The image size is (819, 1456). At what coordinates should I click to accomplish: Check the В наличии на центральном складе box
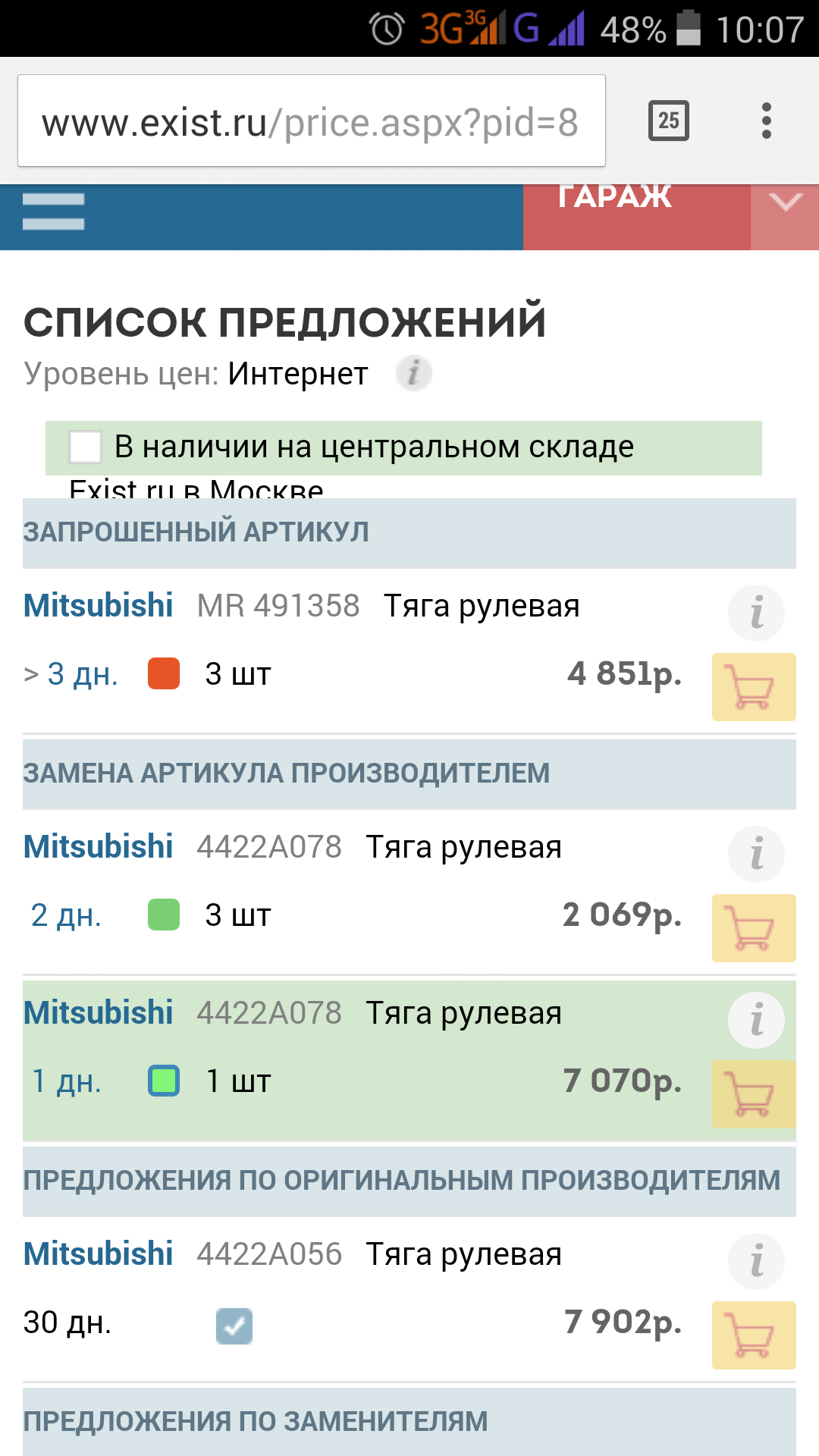[85, 447]
